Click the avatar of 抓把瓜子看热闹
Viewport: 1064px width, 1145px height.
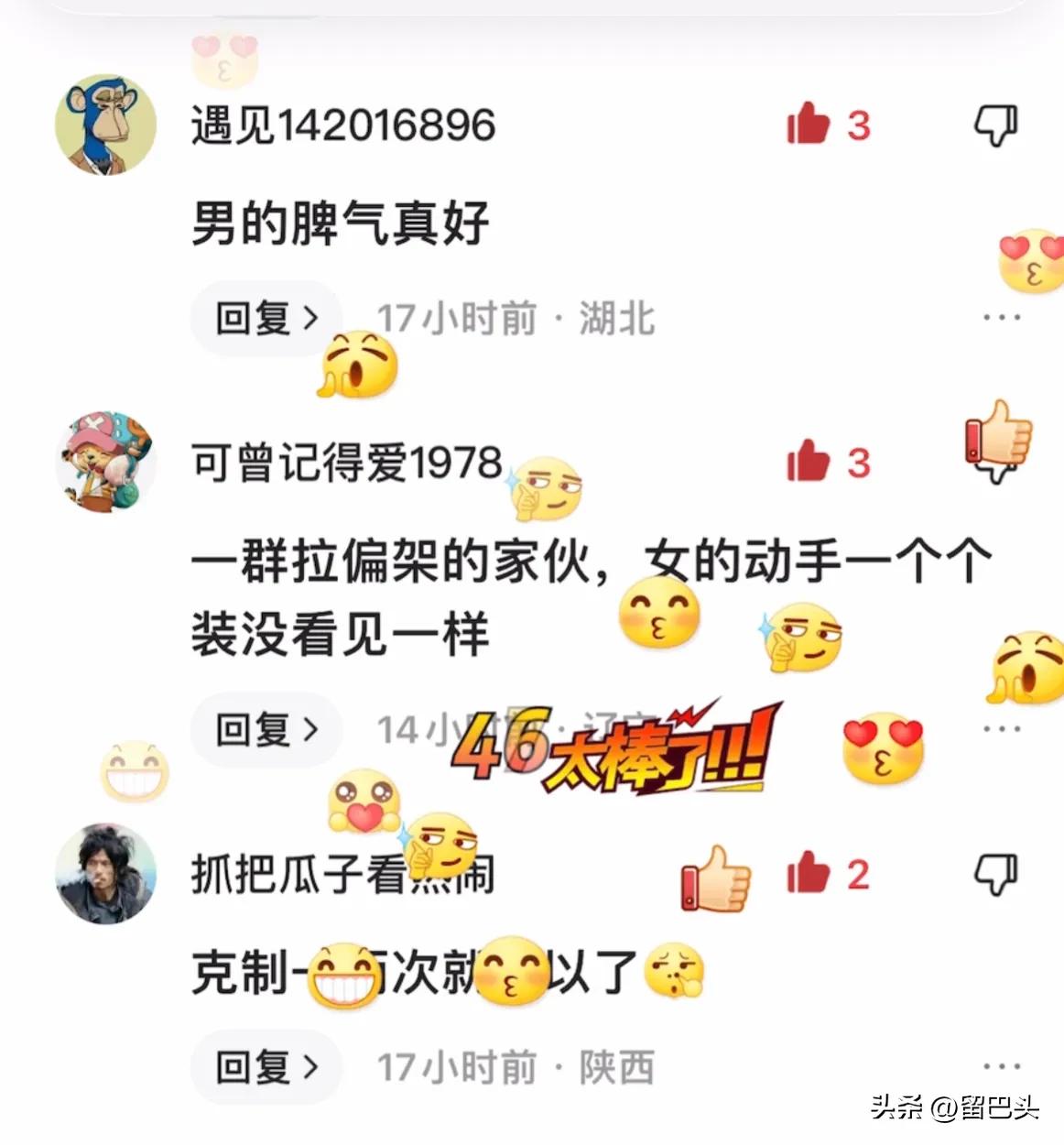(104, 873)
